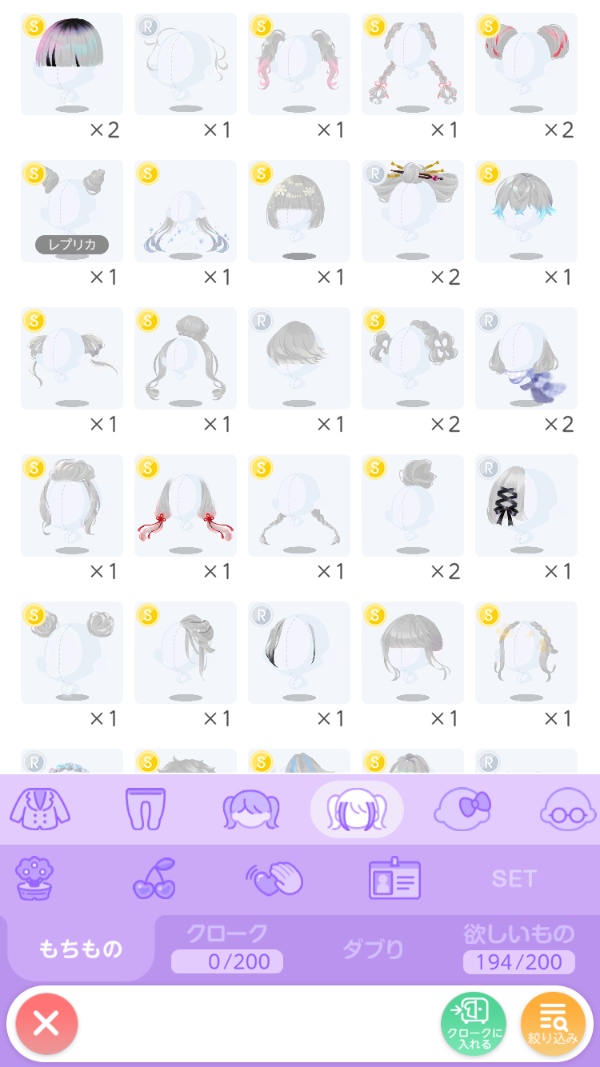Switch to the SET category
The width and height of the screenshot is (600, 1067).
(x=514, y=878)
